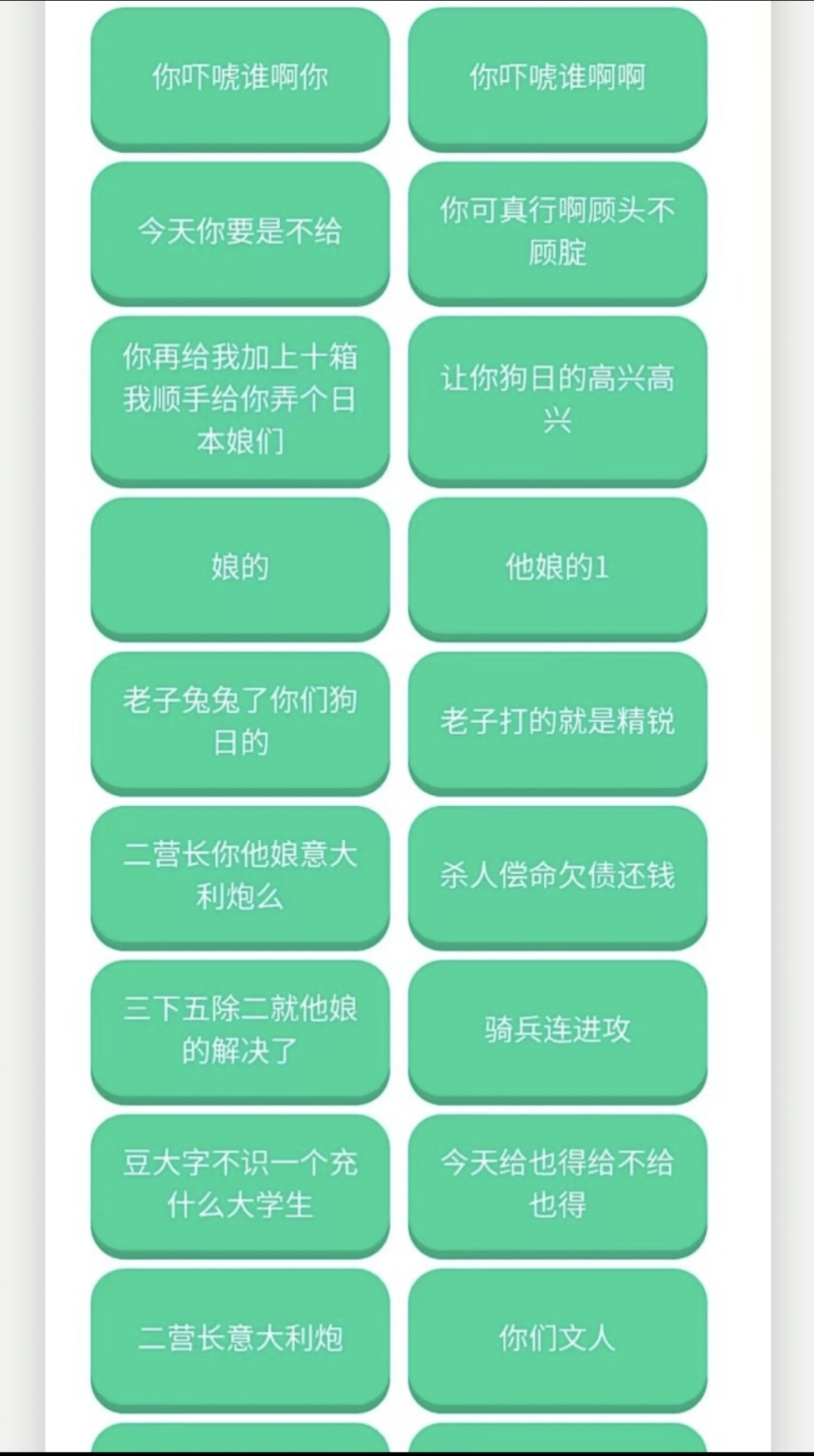Play 老子打的就是精锐

558,723
